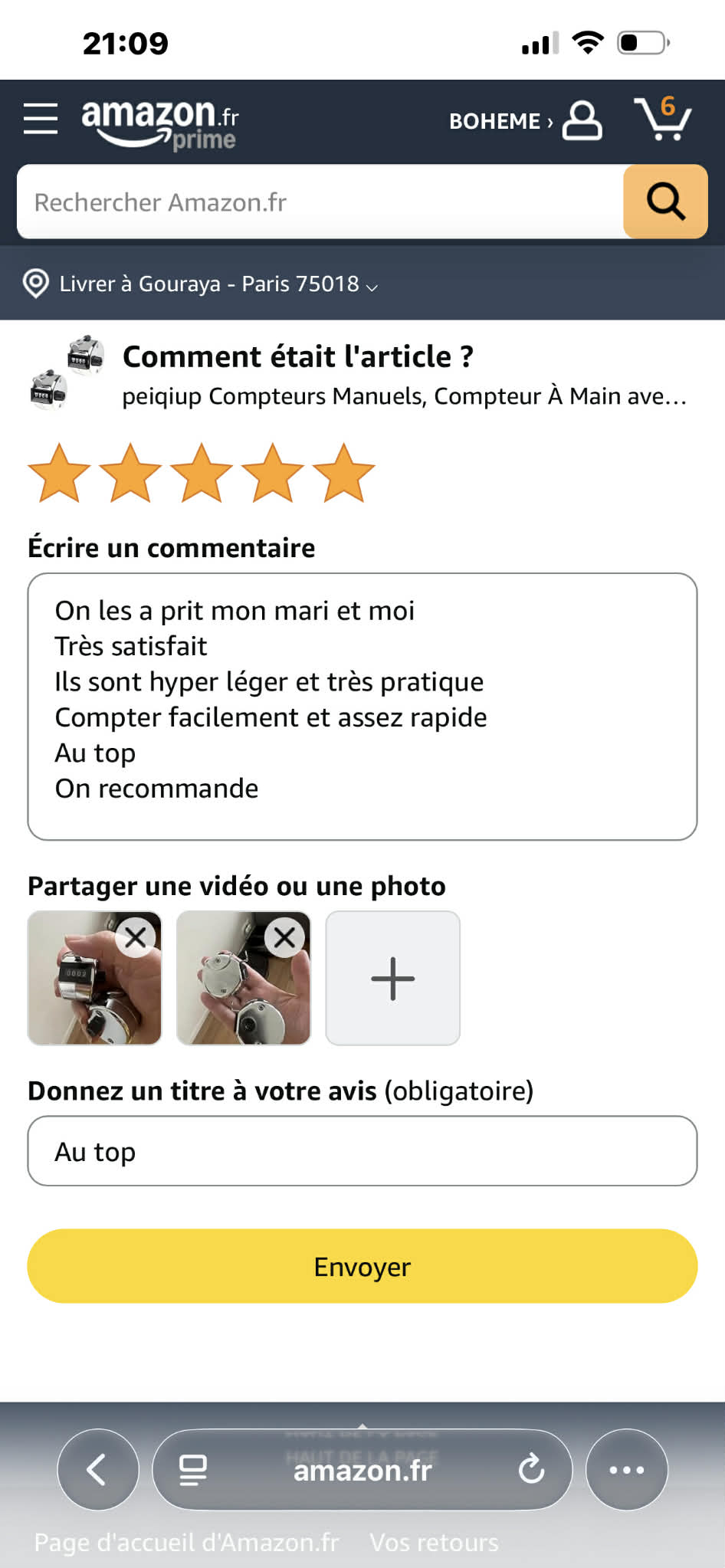Open the shopping cart
Image resolution: width=725 pixels, height=1568 pixels.
point(662,119)
